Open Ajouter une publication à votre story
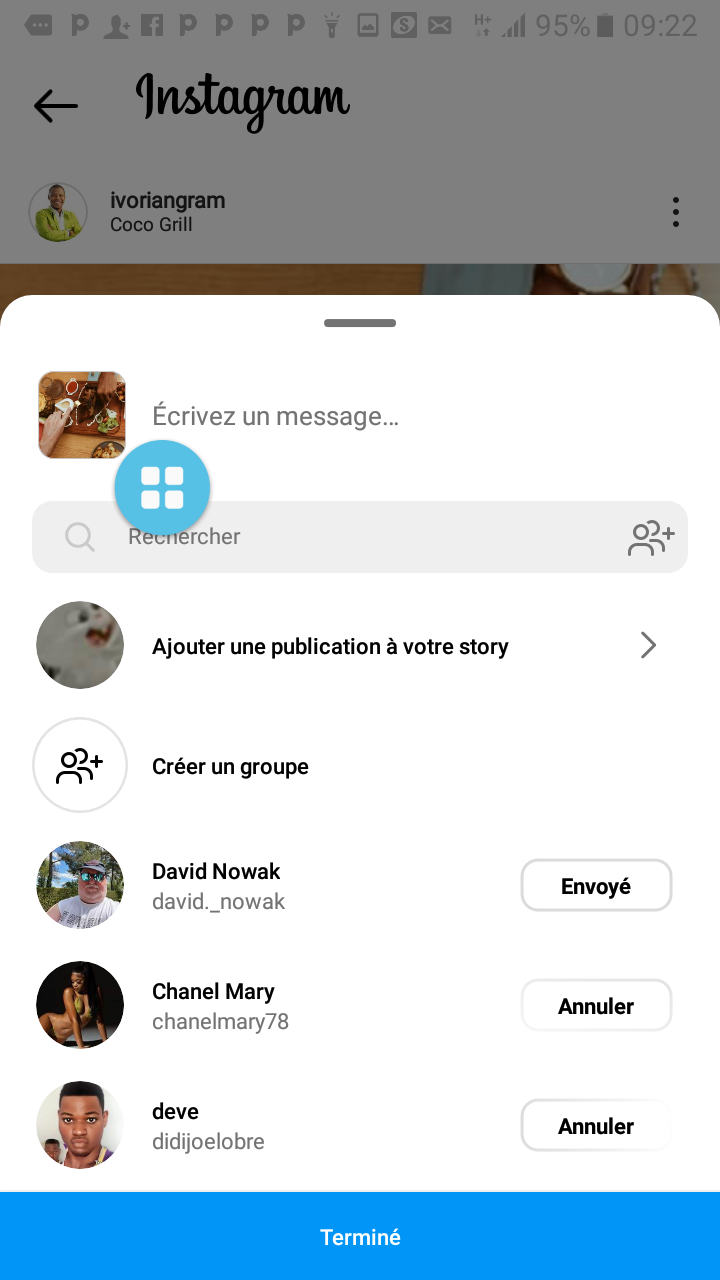The height and width of the screenshot is (1280, 720). 360,646
